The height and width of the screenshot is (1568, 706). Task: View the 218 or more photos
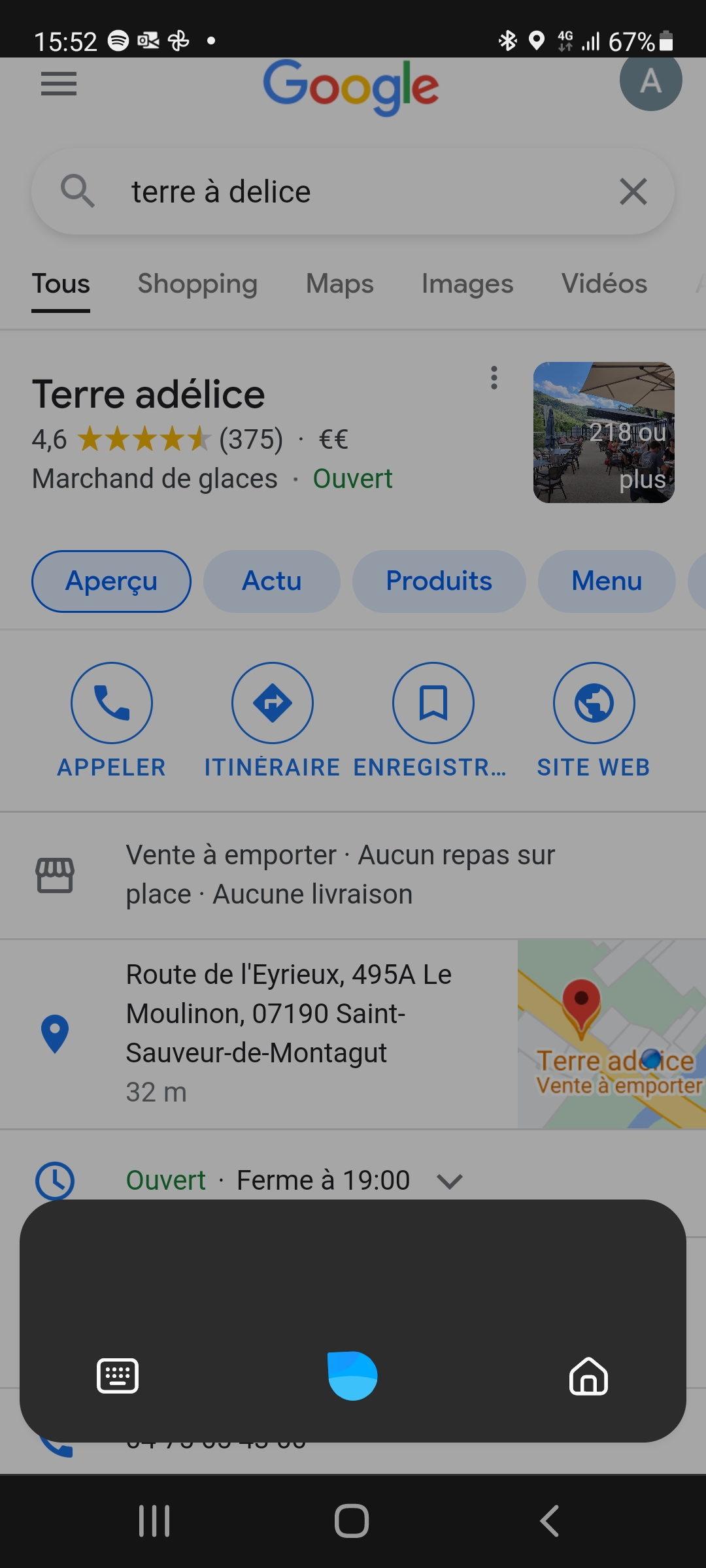(x=603, y=433)
